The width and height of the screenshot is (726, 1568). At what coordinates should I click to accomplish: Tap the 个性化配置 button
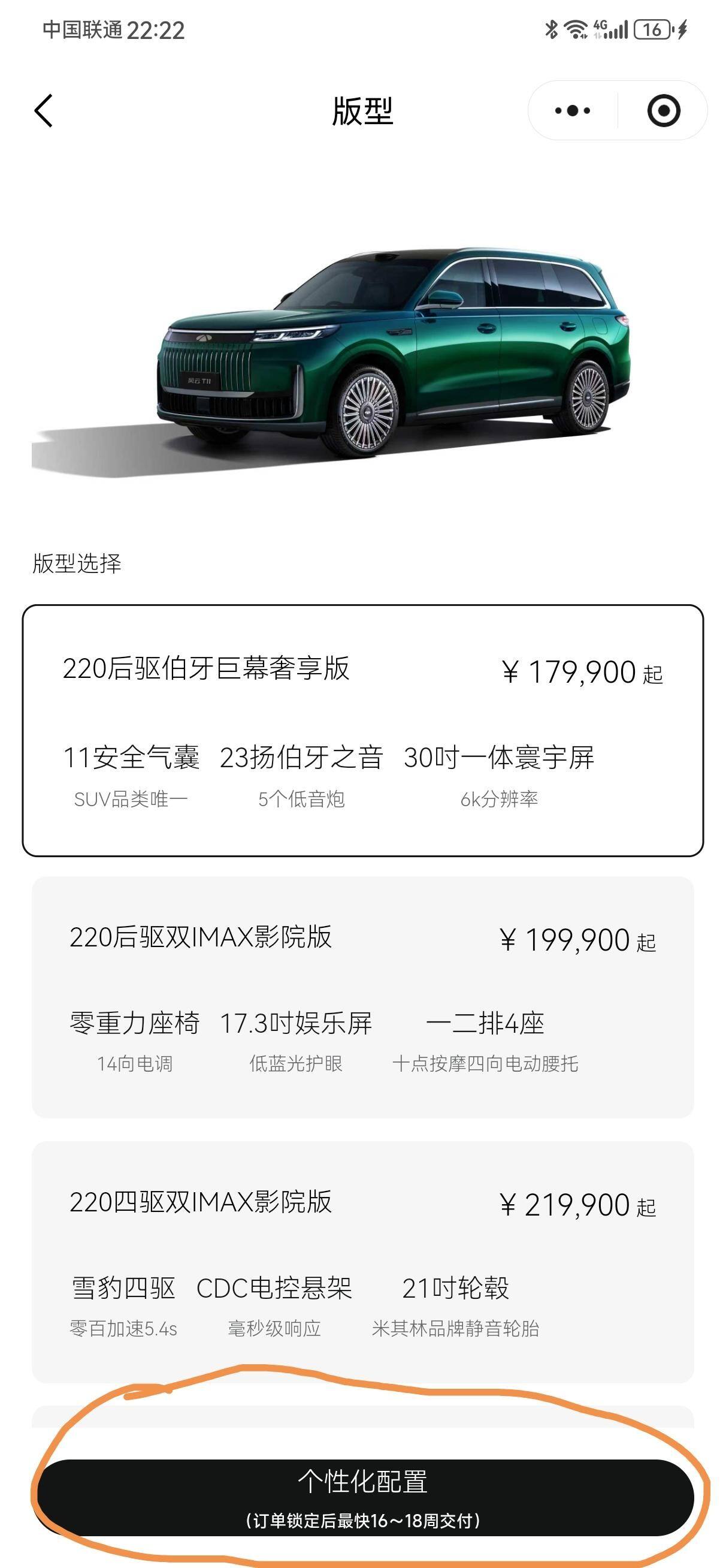[x=364, y=1497]
